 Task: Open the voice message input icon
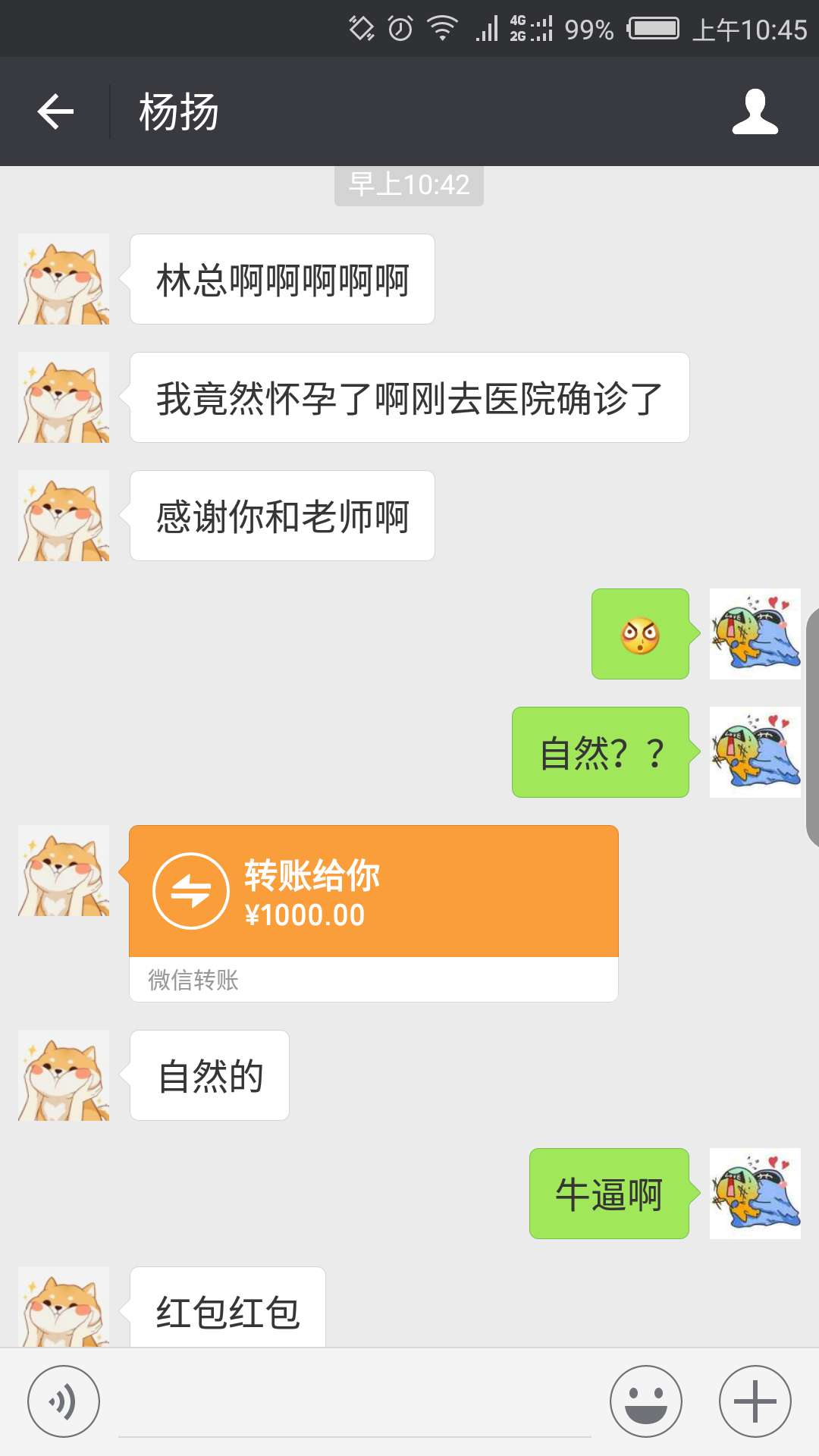[x=64, y=1401]
